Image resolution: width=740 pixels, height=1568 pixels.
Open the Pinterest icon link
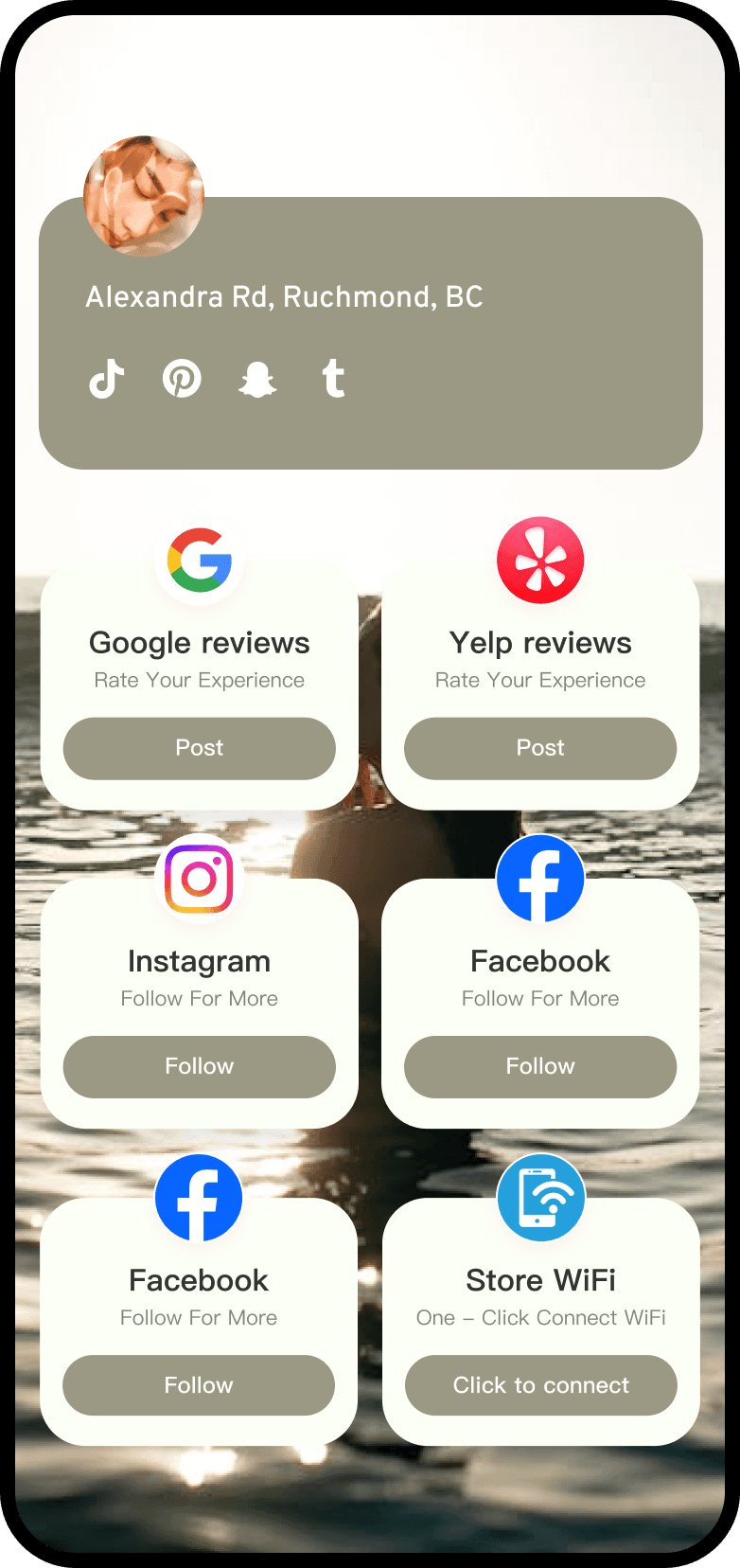coord(182,379)
